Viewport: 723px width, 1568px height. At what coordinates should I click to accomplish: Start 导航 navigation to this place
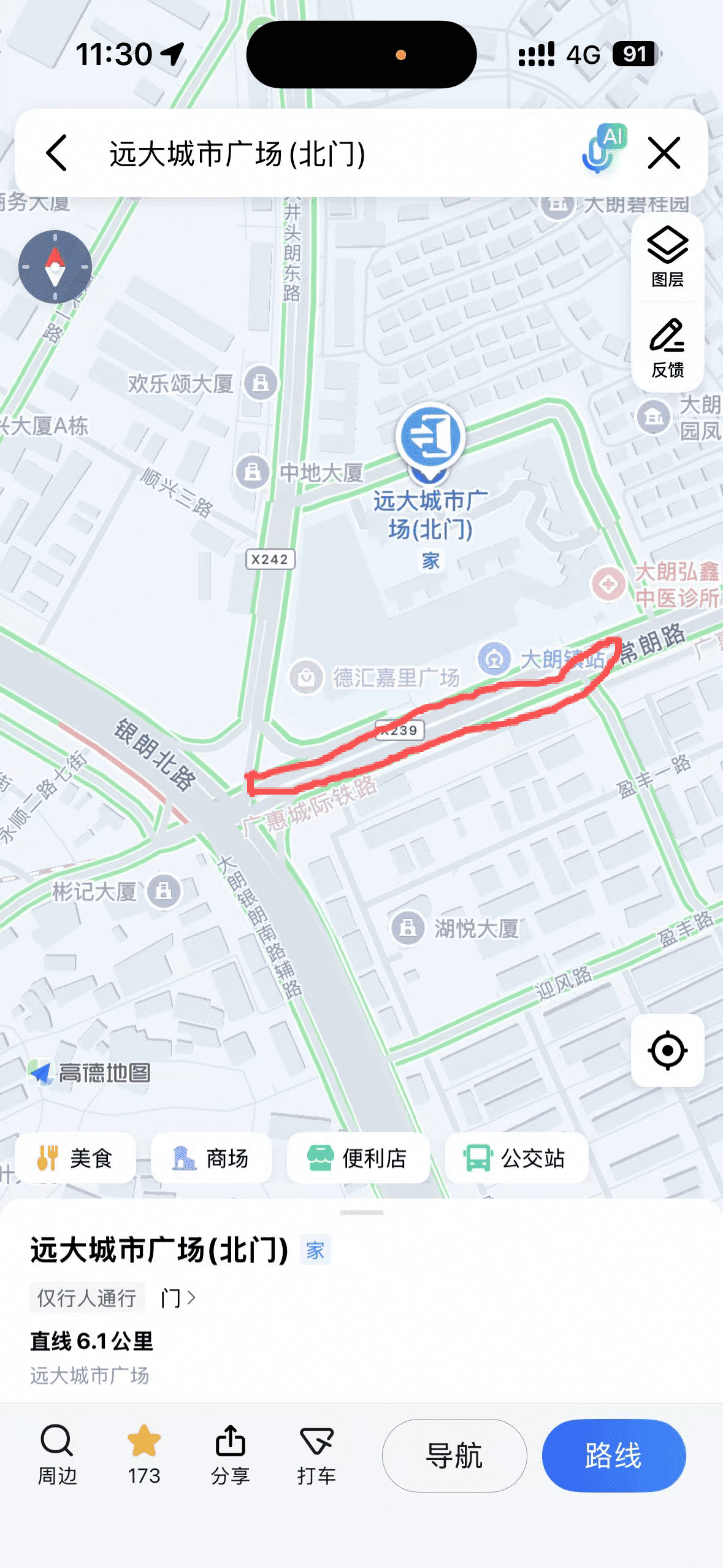pyautogui.click(x=454, y=1455)
